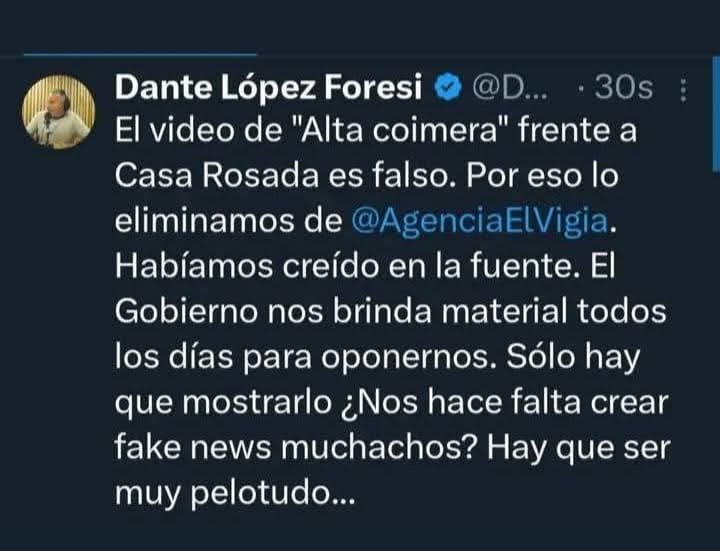The image size is (720, 551).
Task: Open the tweet's three-dot overflow menu
Action: 683,91
